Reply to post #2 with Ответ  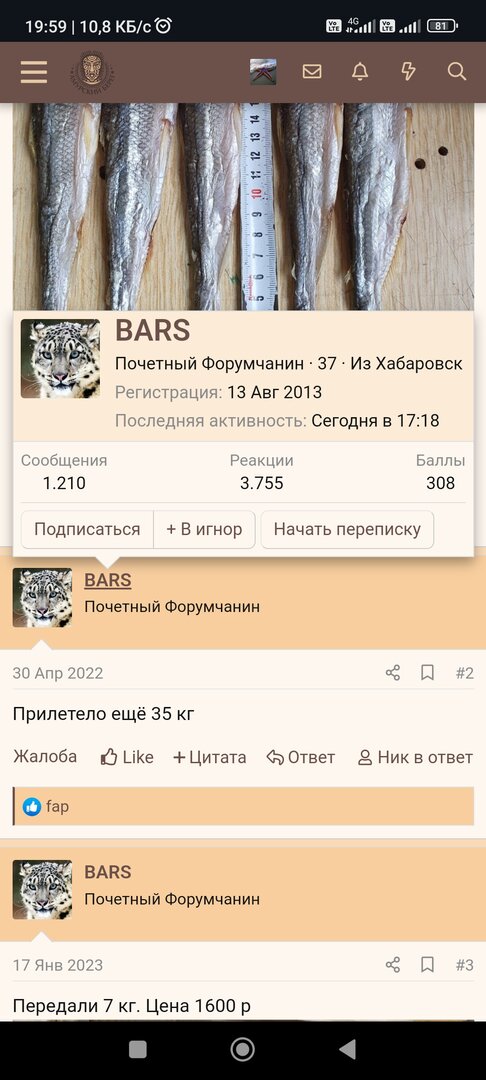coord(301,757)
